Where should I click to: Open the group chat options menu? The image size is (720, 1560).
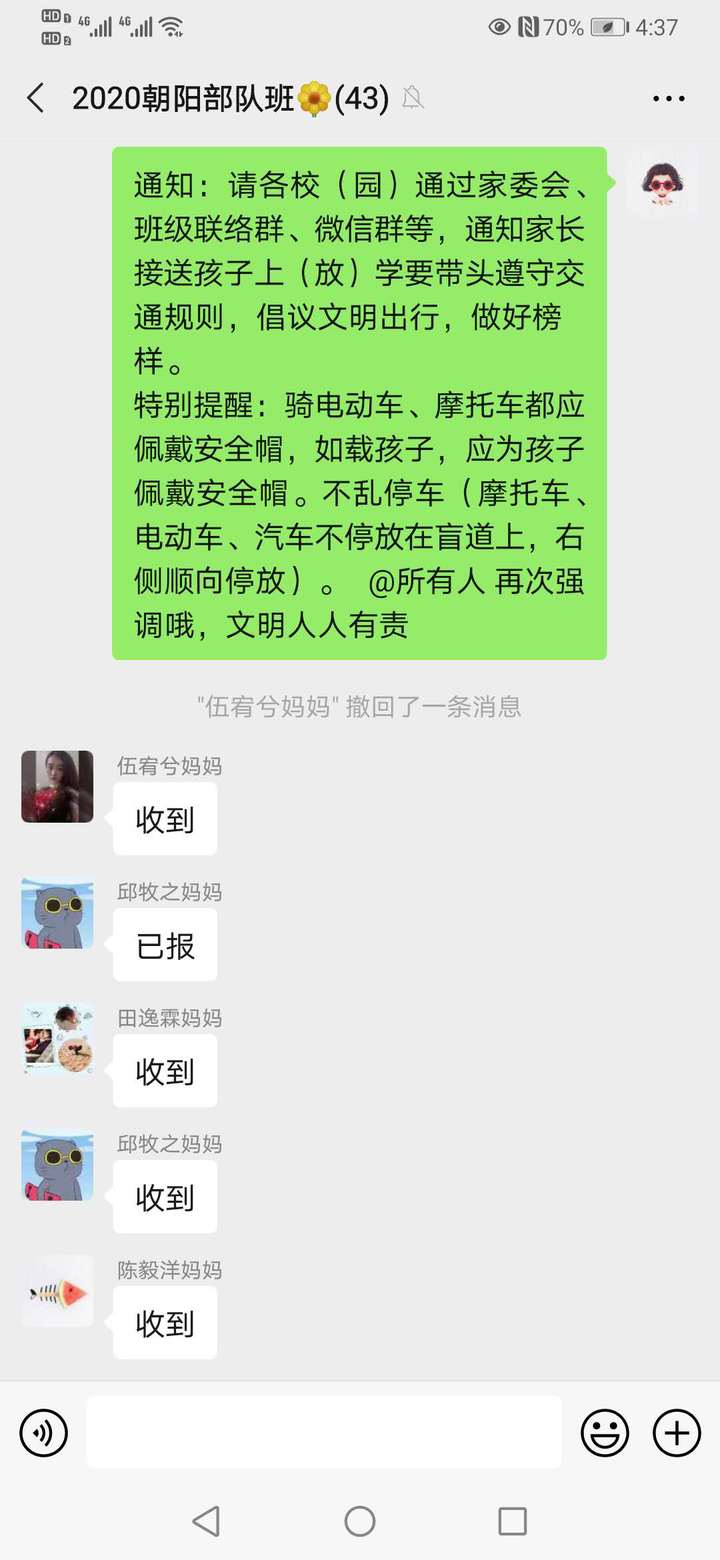point(668,98)
